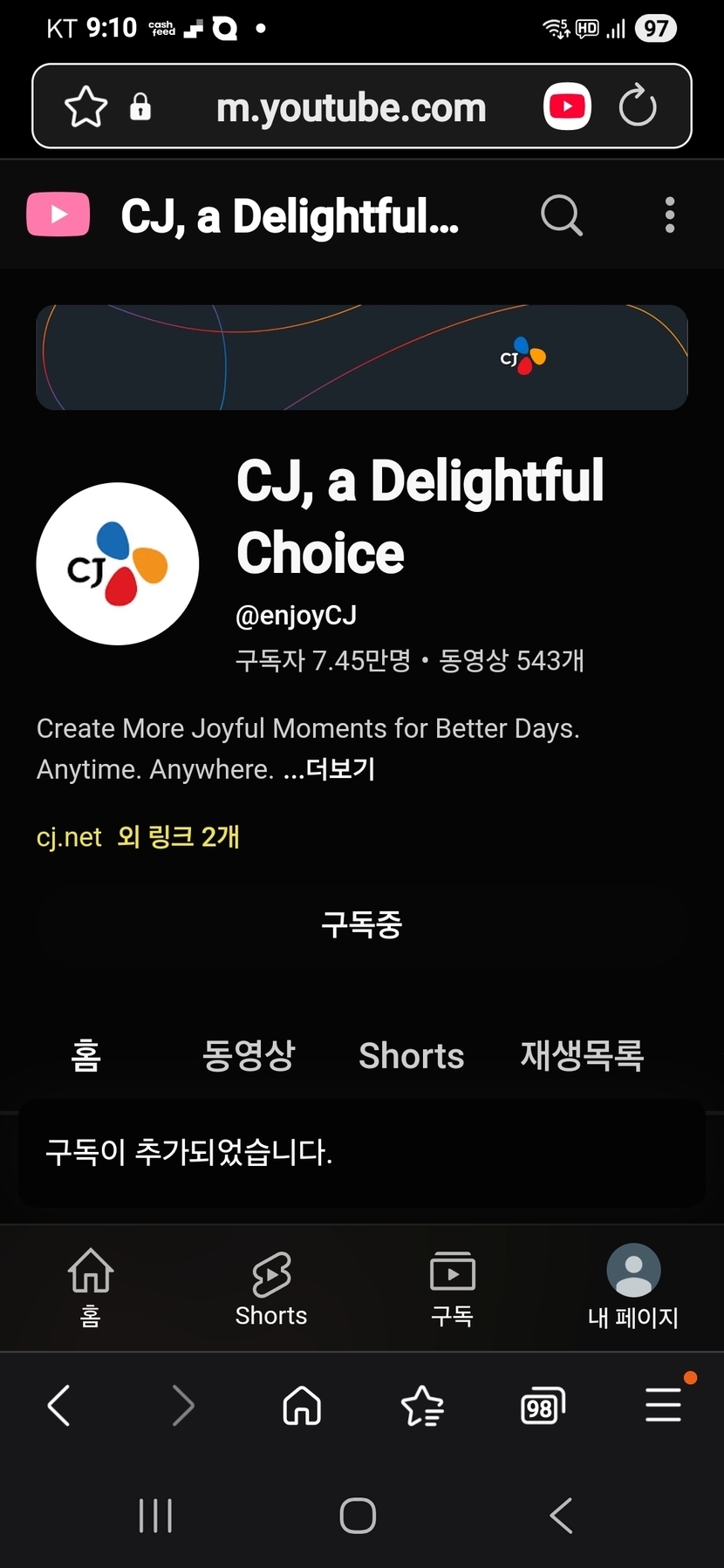
Task: Open 구독 subscriptions in bottom navigation
Action: (452, 1286)
